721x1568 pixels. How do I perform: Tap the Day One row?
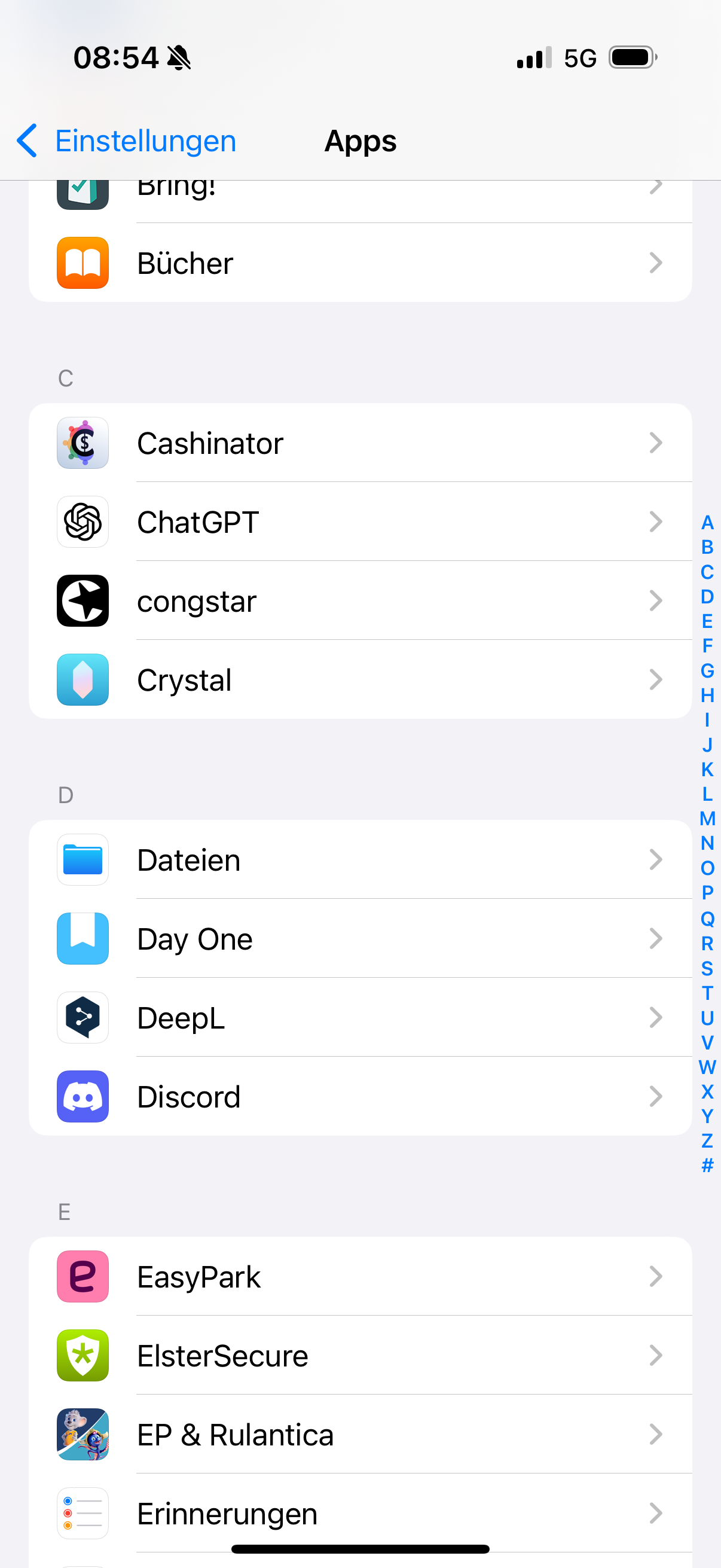pos(359,939)
